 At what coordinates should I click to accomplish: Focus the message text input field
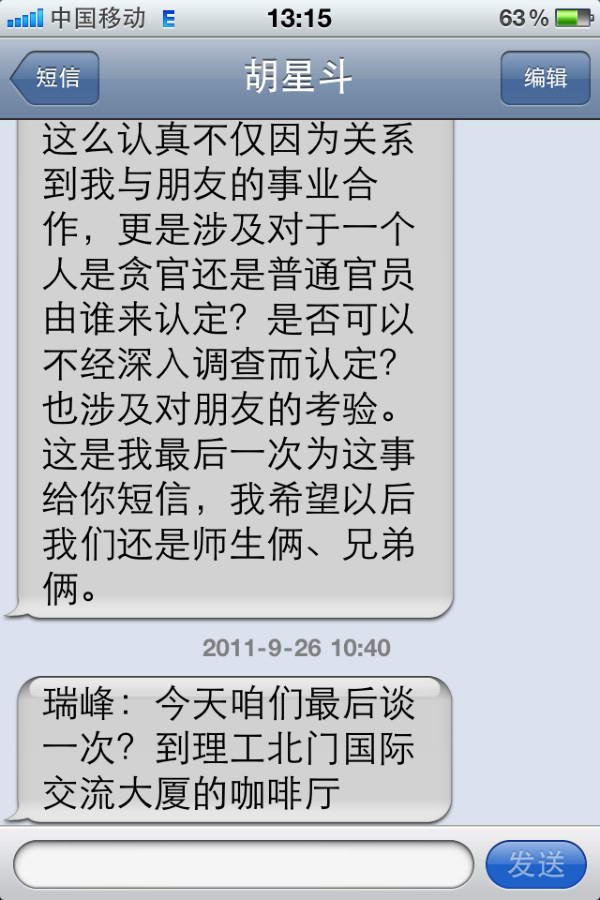pos(242,864)
